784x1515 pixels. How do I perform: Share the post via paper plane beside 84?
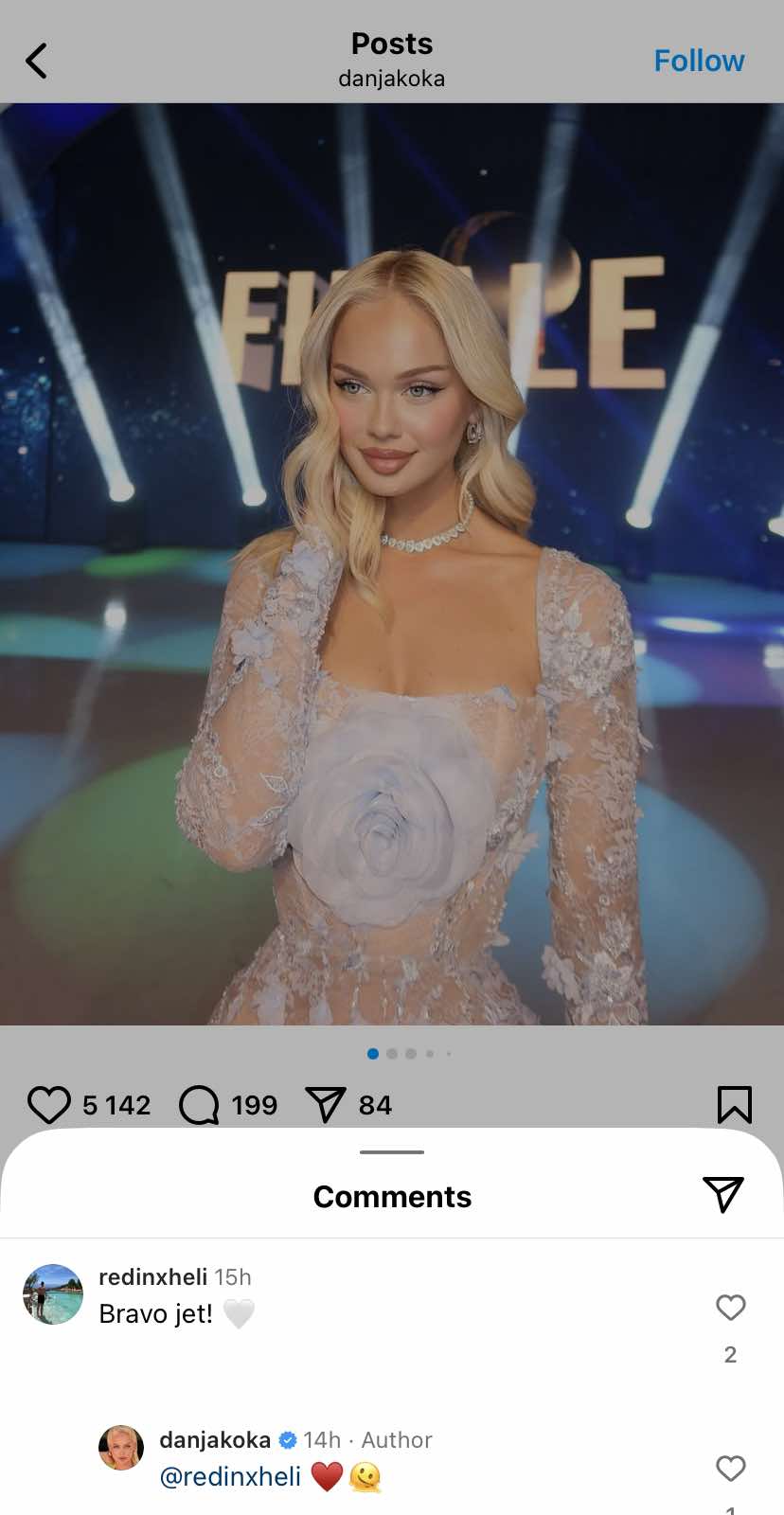coord(325,1104)
